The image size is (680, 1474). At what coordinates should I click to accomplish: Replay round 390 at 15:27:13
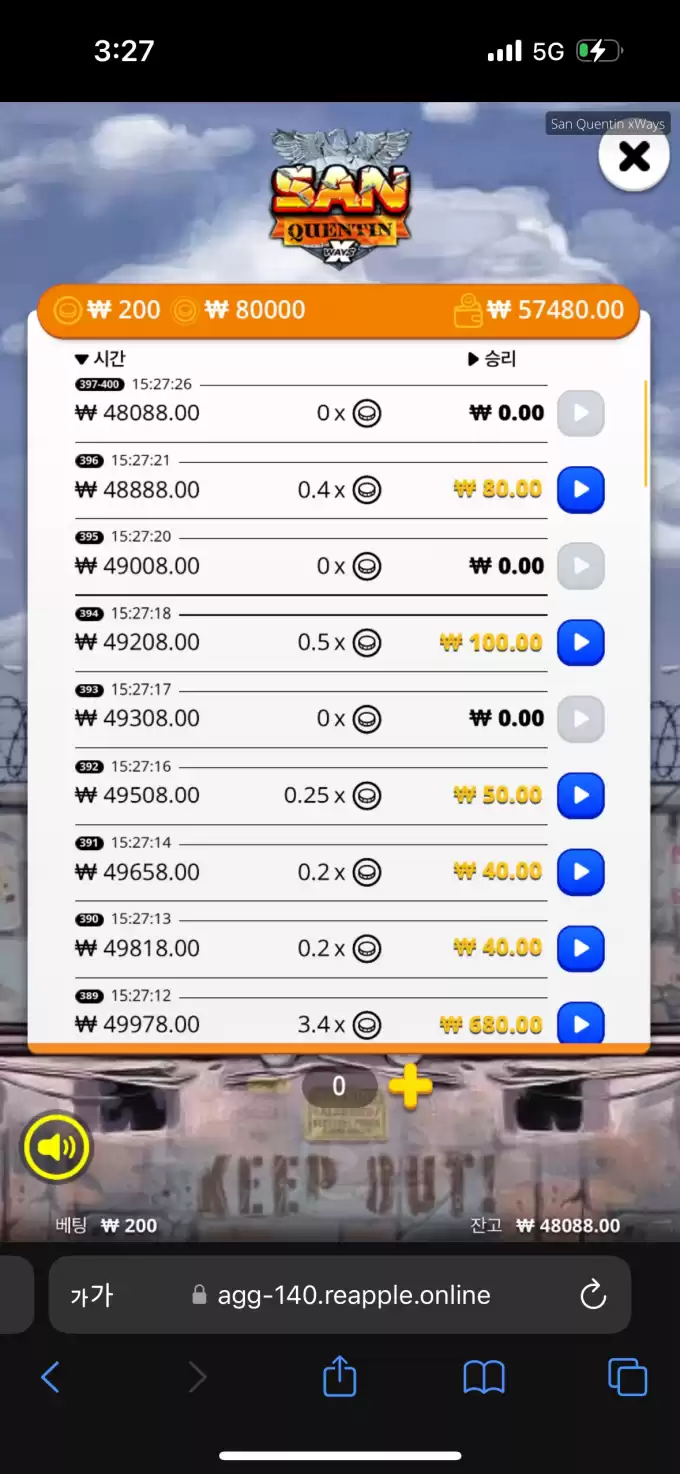[580, 948]
